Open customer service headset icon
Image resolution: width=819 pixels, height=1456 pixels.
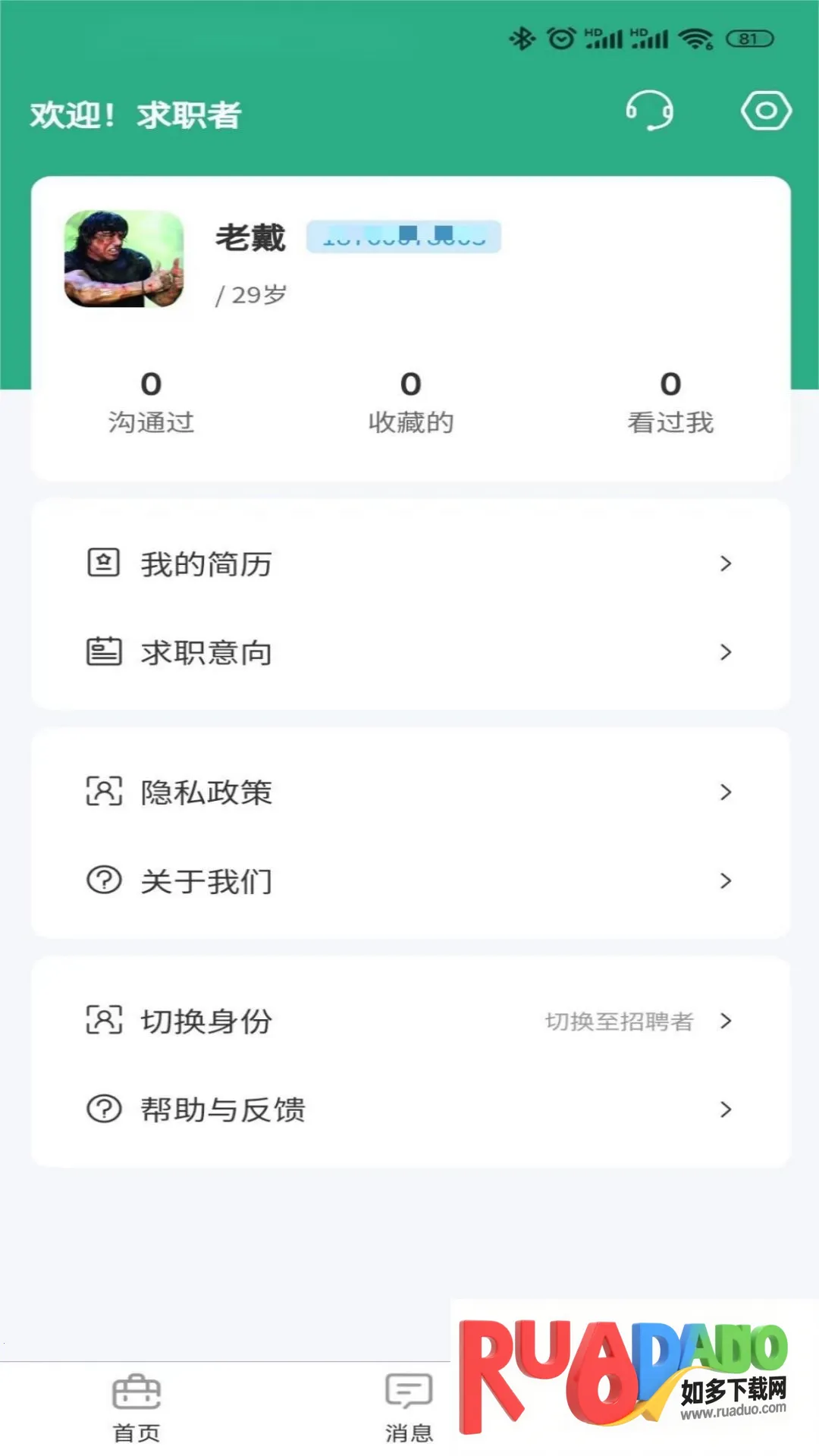(649, 111)
